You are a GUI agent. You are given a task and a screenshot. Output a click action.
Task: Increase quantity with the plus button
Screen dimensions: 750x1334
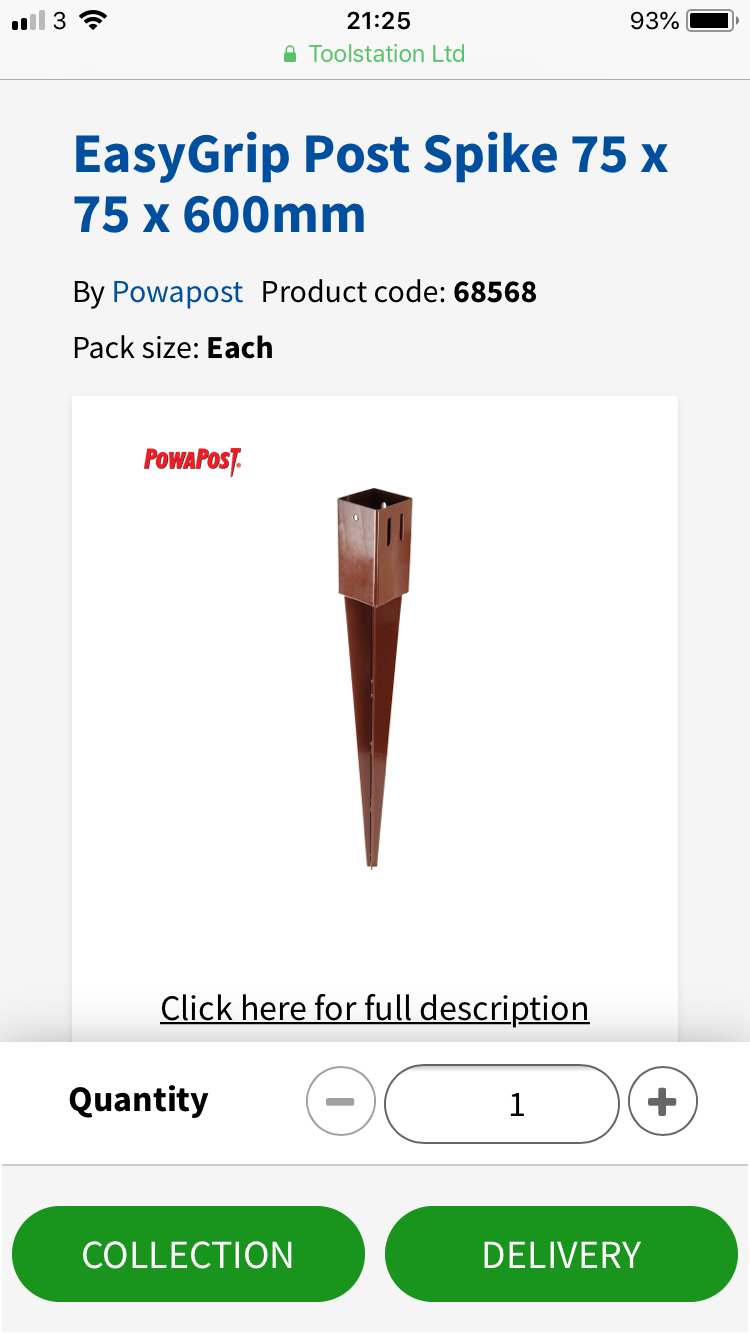(662, 1102)
